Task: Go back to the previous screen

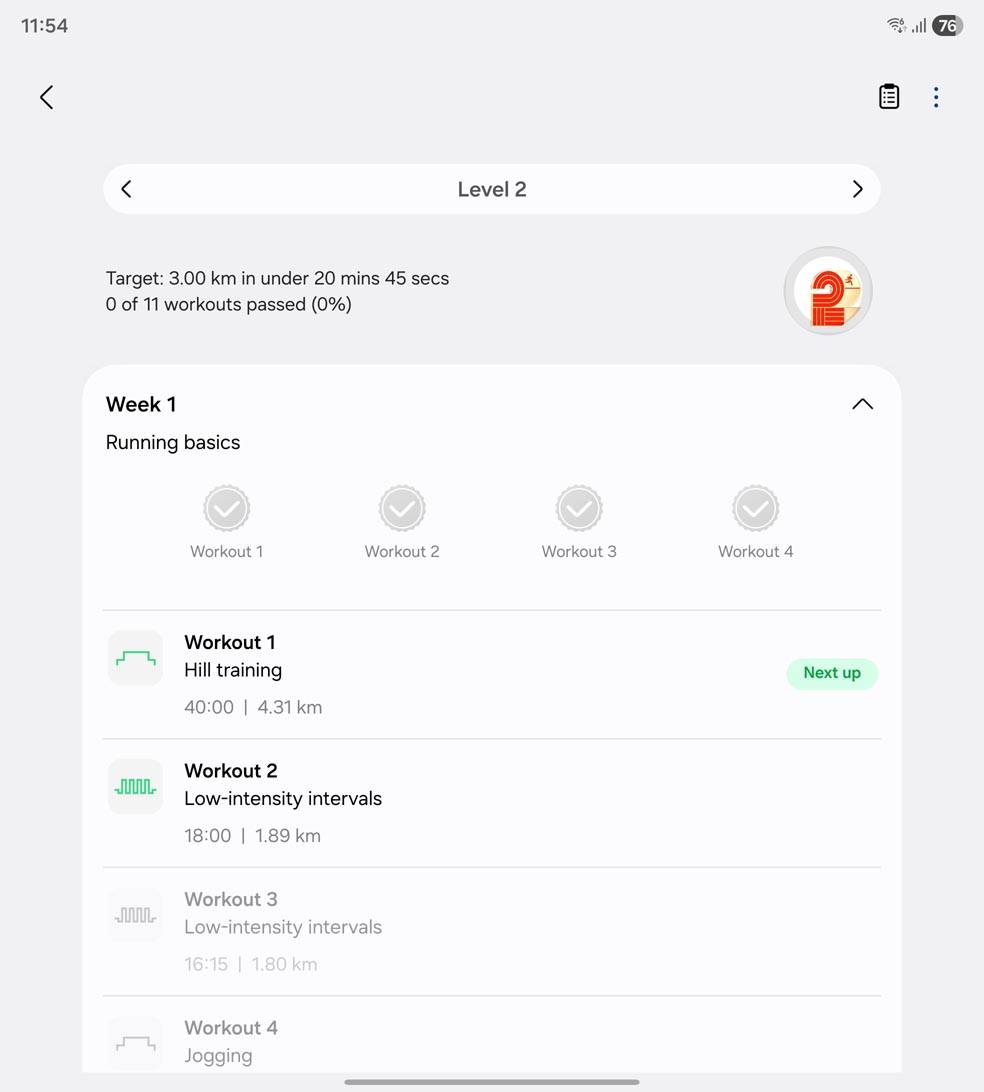Action: tap(46, 97)
